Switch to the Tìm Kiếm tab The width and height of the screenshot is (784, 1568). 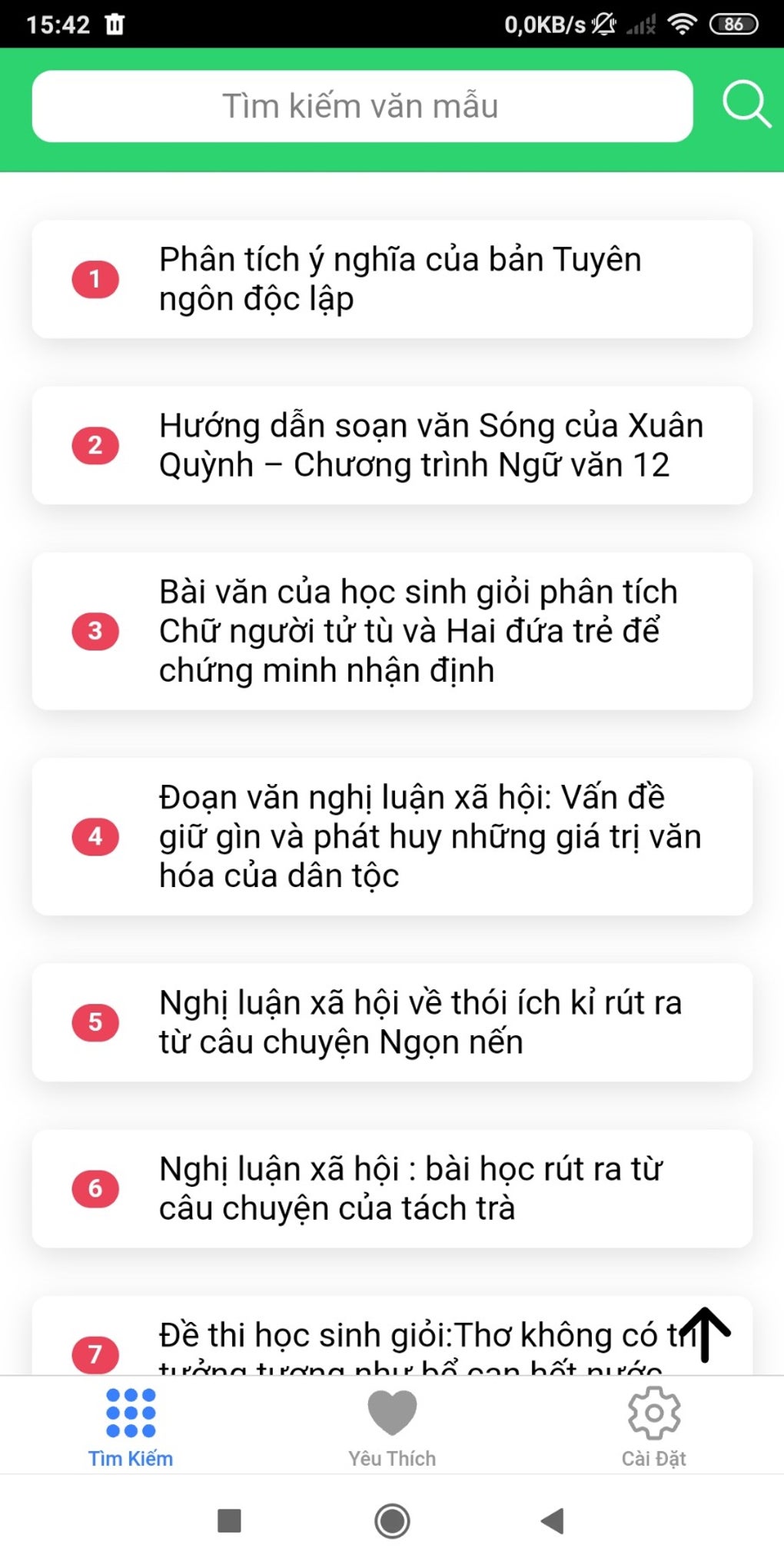point(131,1426)
